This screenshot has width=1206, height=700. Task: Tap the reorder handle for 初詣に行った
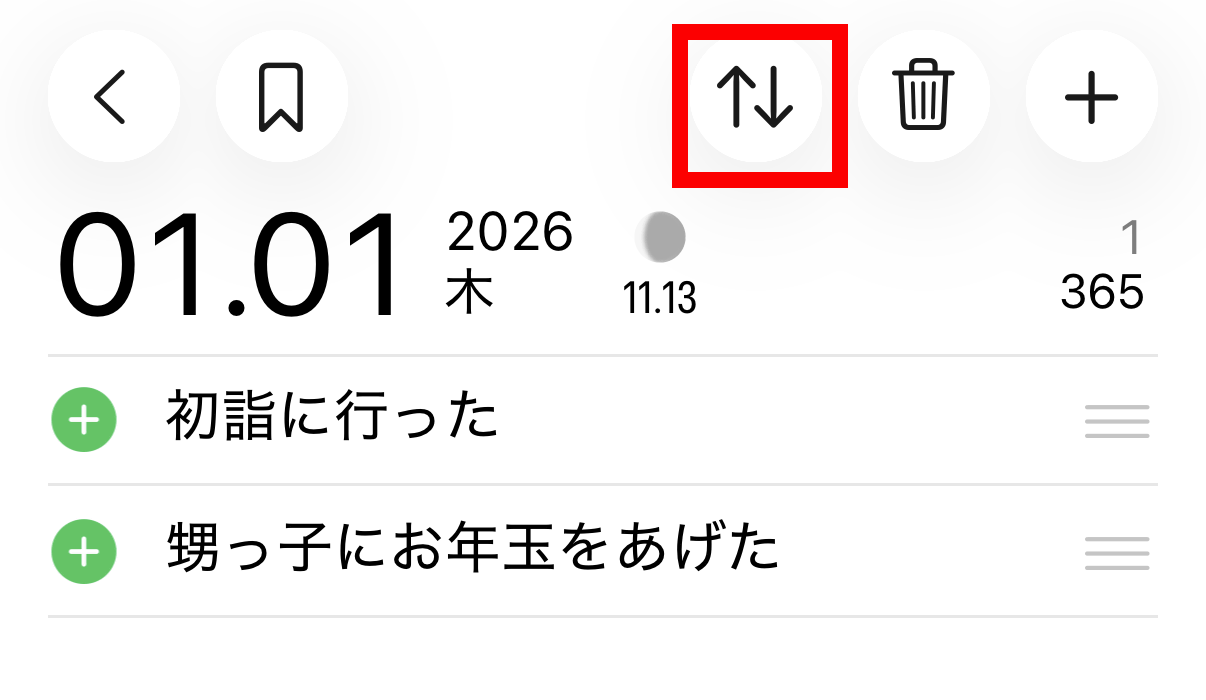tap(1116, 421)
